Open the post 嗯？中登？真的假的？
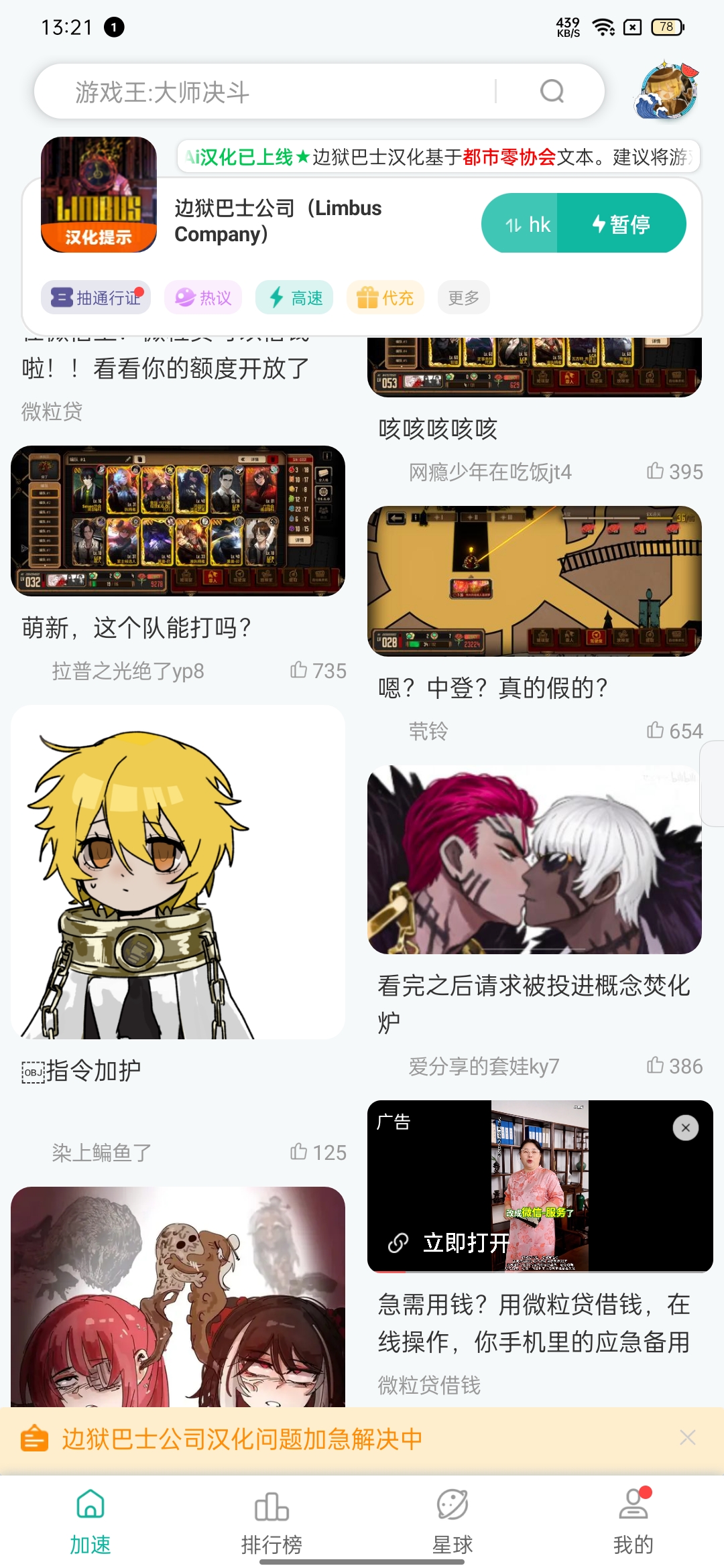 (493, 688)
